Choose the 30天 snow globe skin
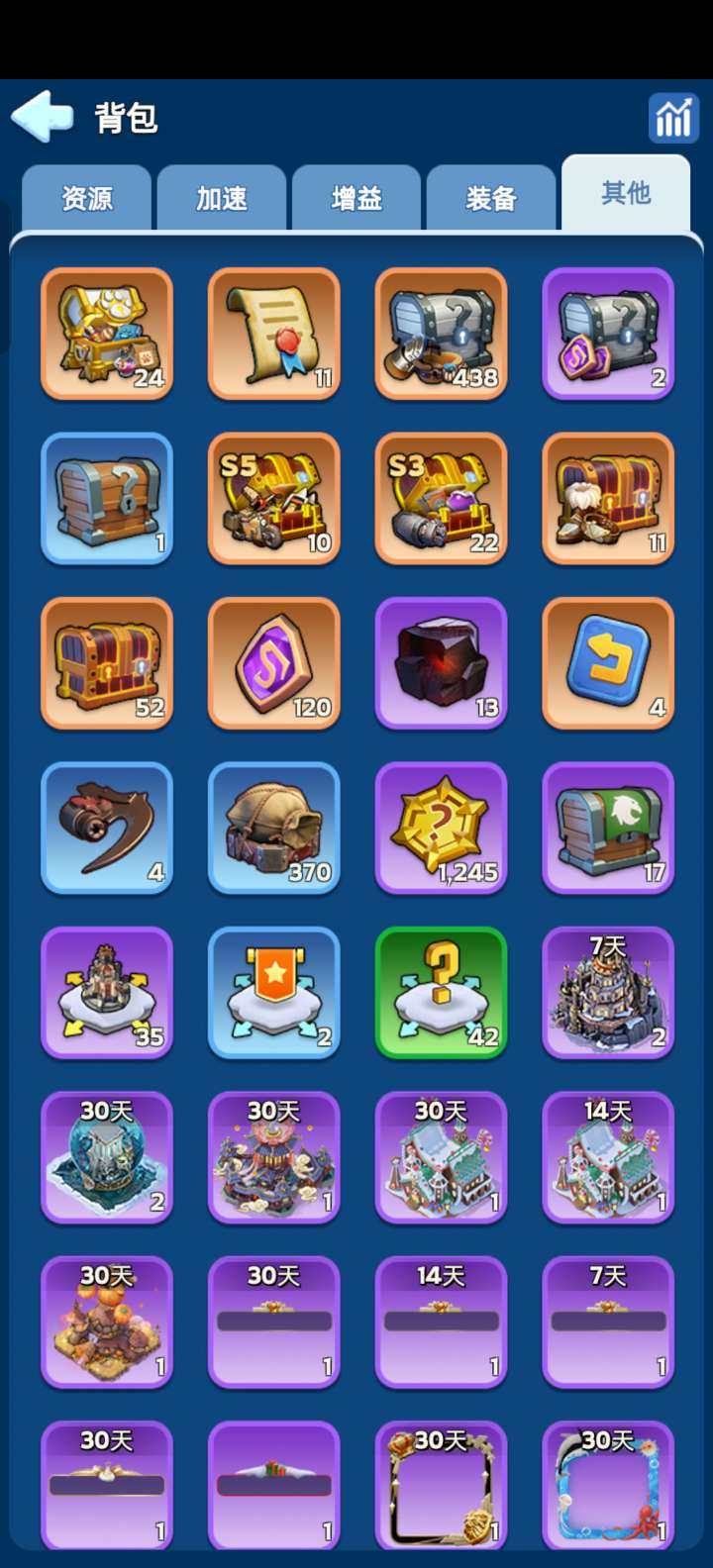Image resolution: width=713 pixels, height=1568 pixels. (x=107, y=1157)
